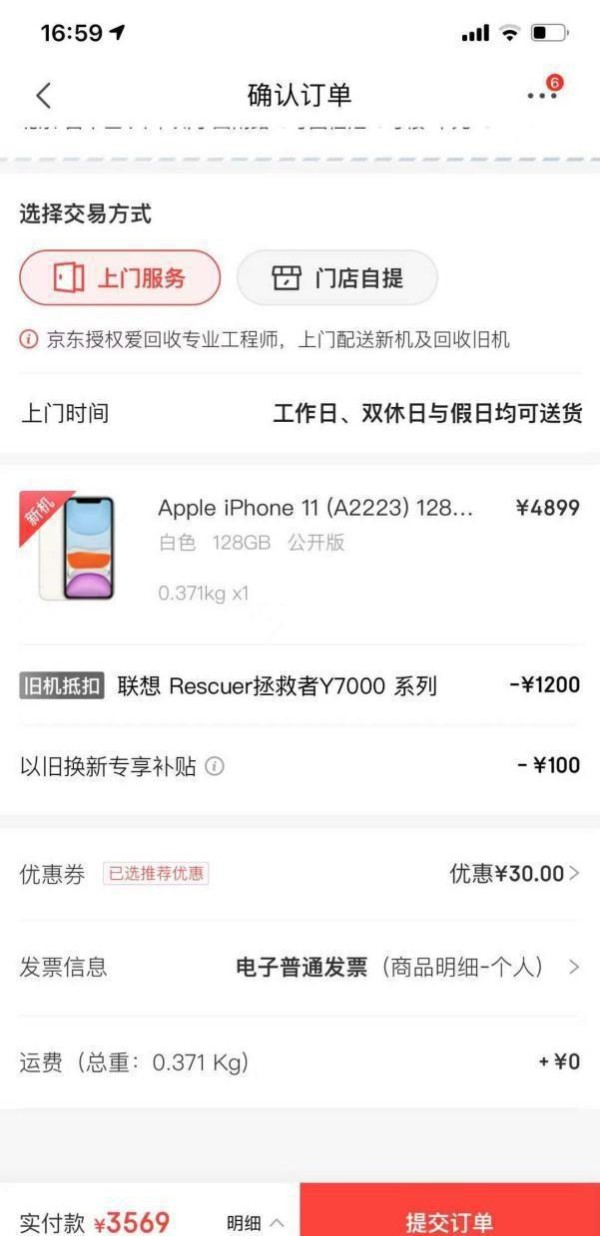Expand the 明细 payment breakdown

click(255, 1222)
